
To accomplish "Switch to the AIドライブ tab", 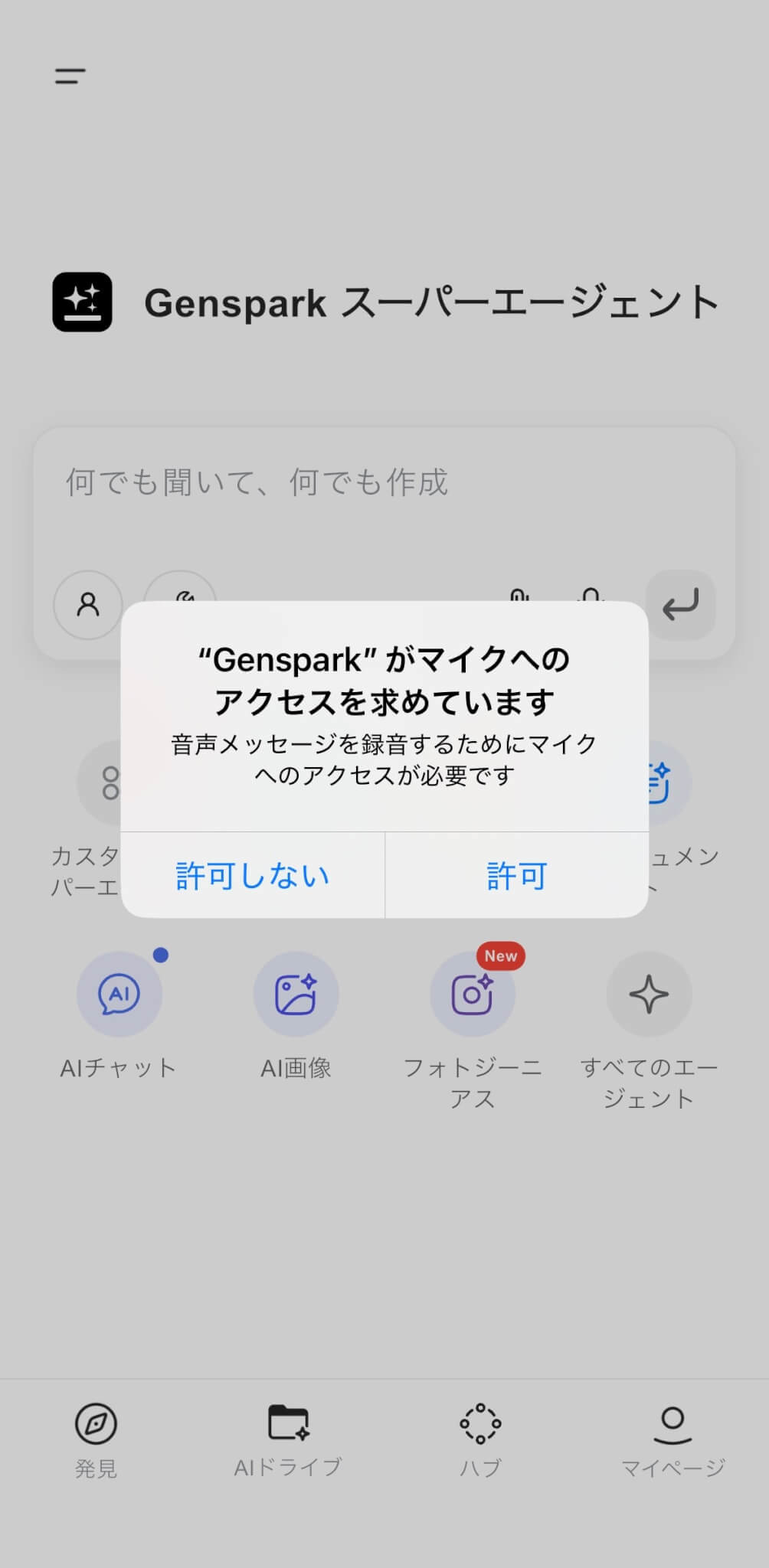I will [288, 1439].
